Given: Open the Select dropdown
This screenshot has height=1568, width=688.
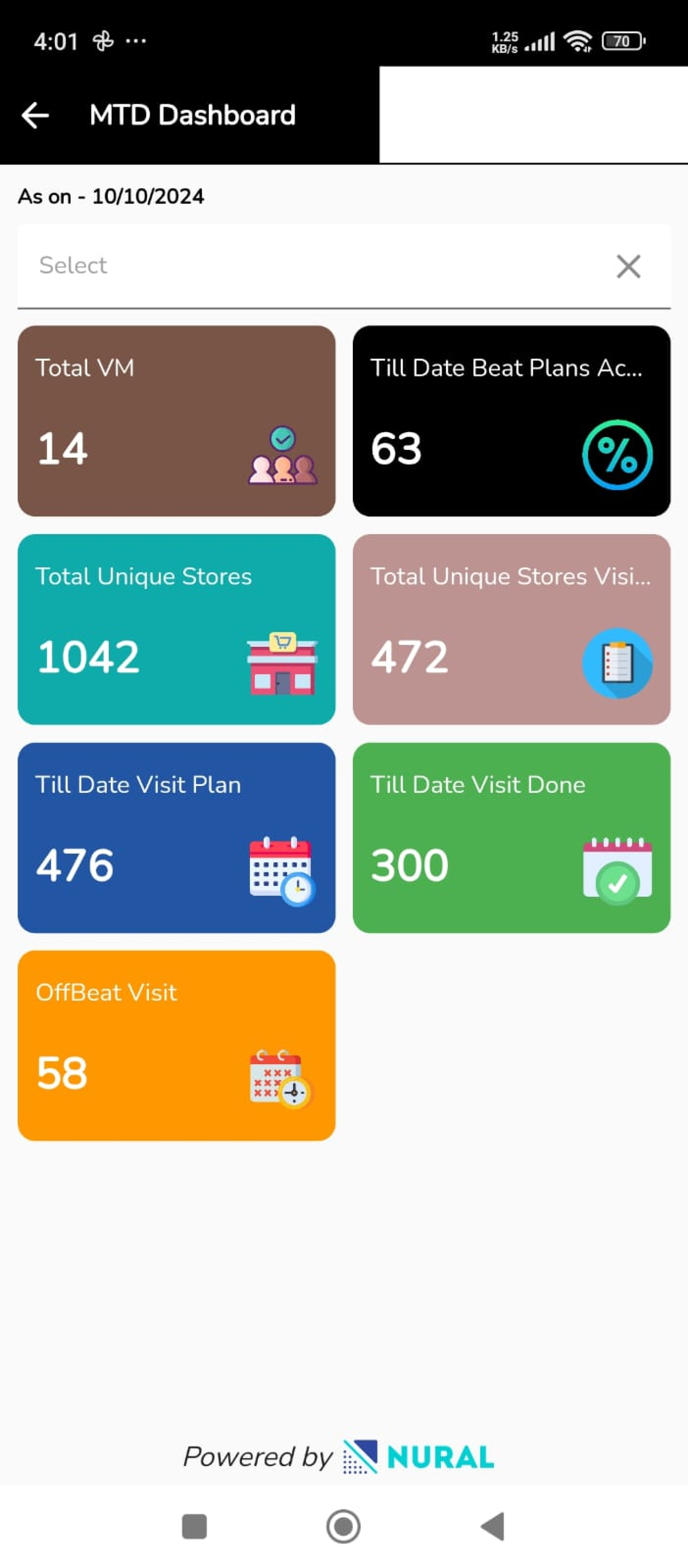Looking at the screenshot, I should point(304,266).
